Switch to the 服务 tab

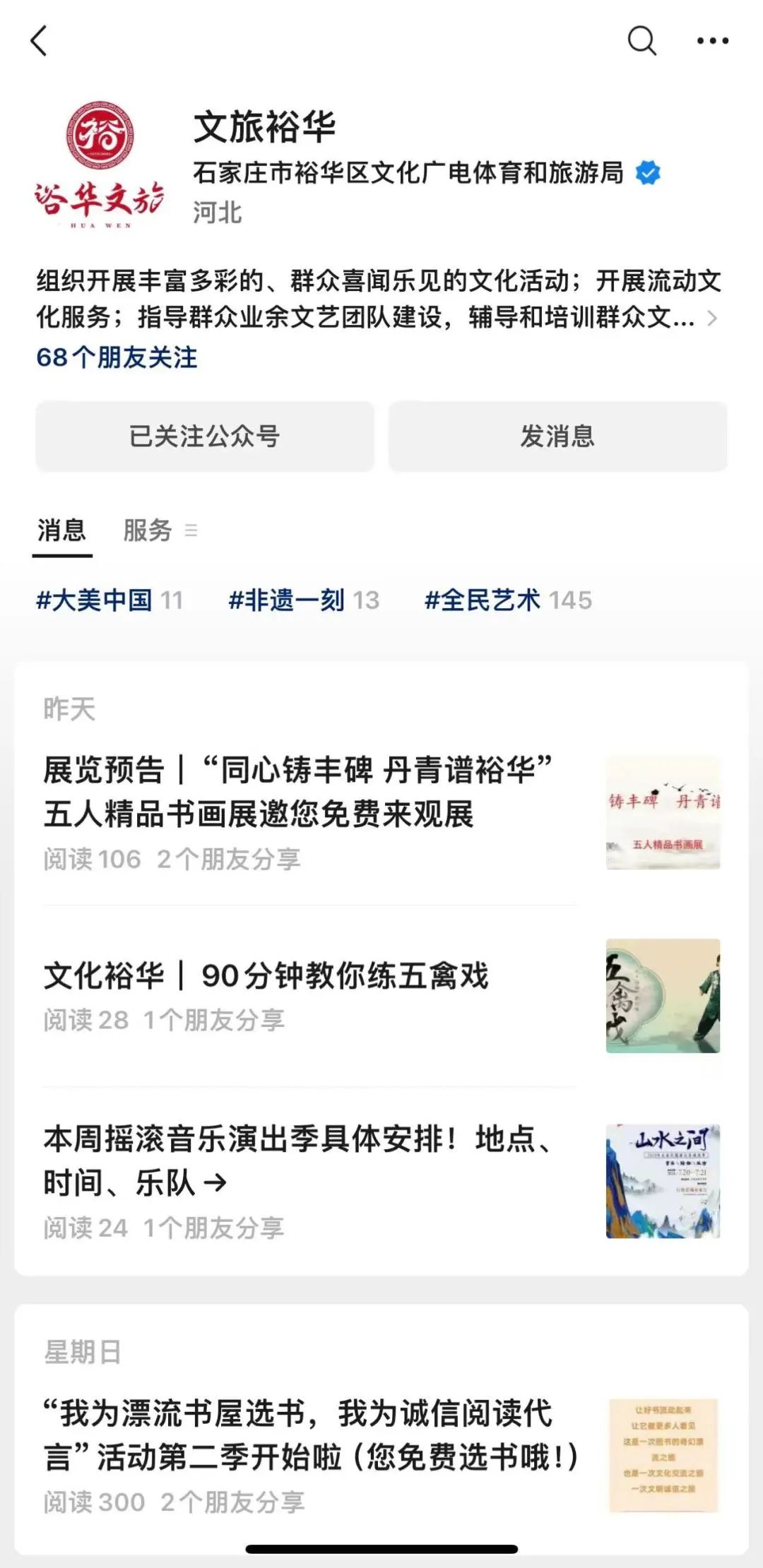(x=148, y=530)
